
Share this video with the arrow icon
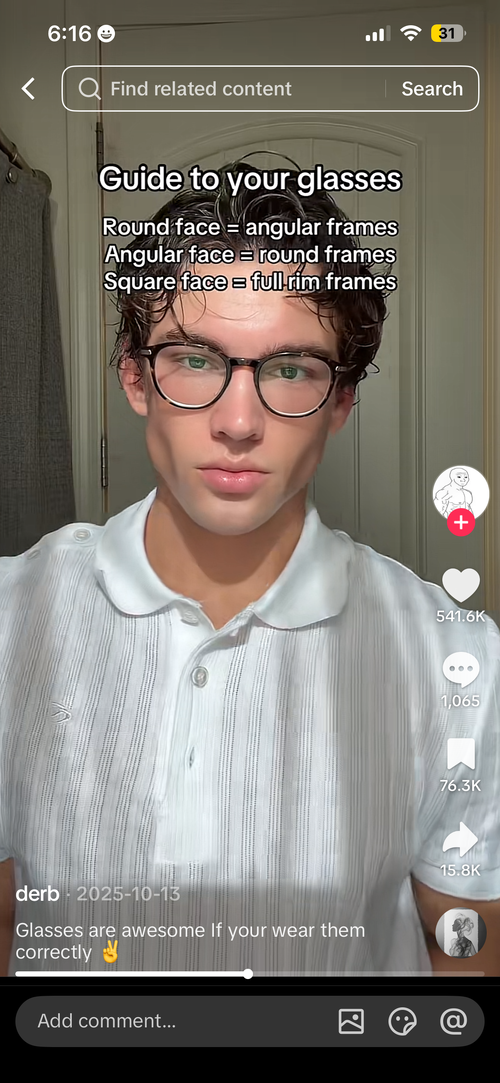point(461,840)
